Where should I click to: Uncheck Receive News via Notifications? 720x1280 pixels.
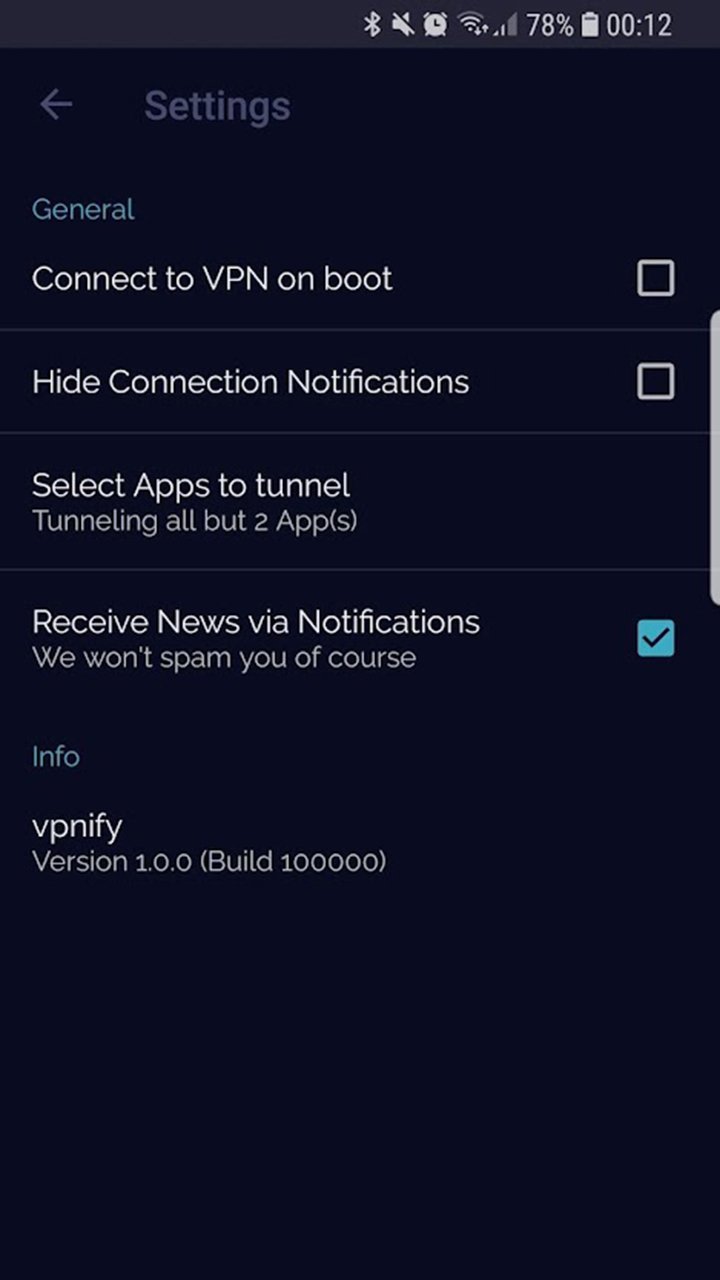(x=655, y=638)
